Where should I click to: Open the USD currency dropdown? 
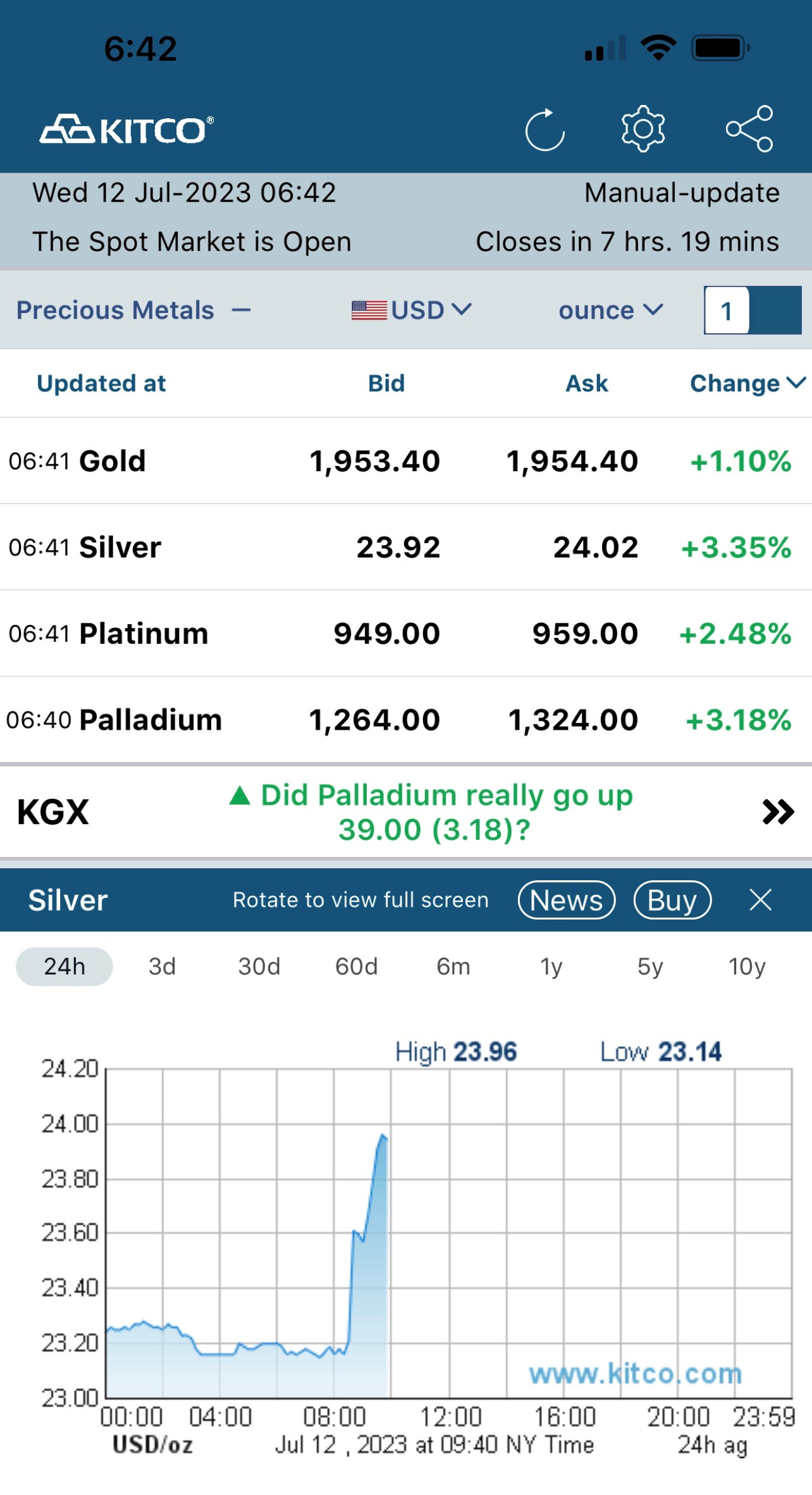click(412, 311)
